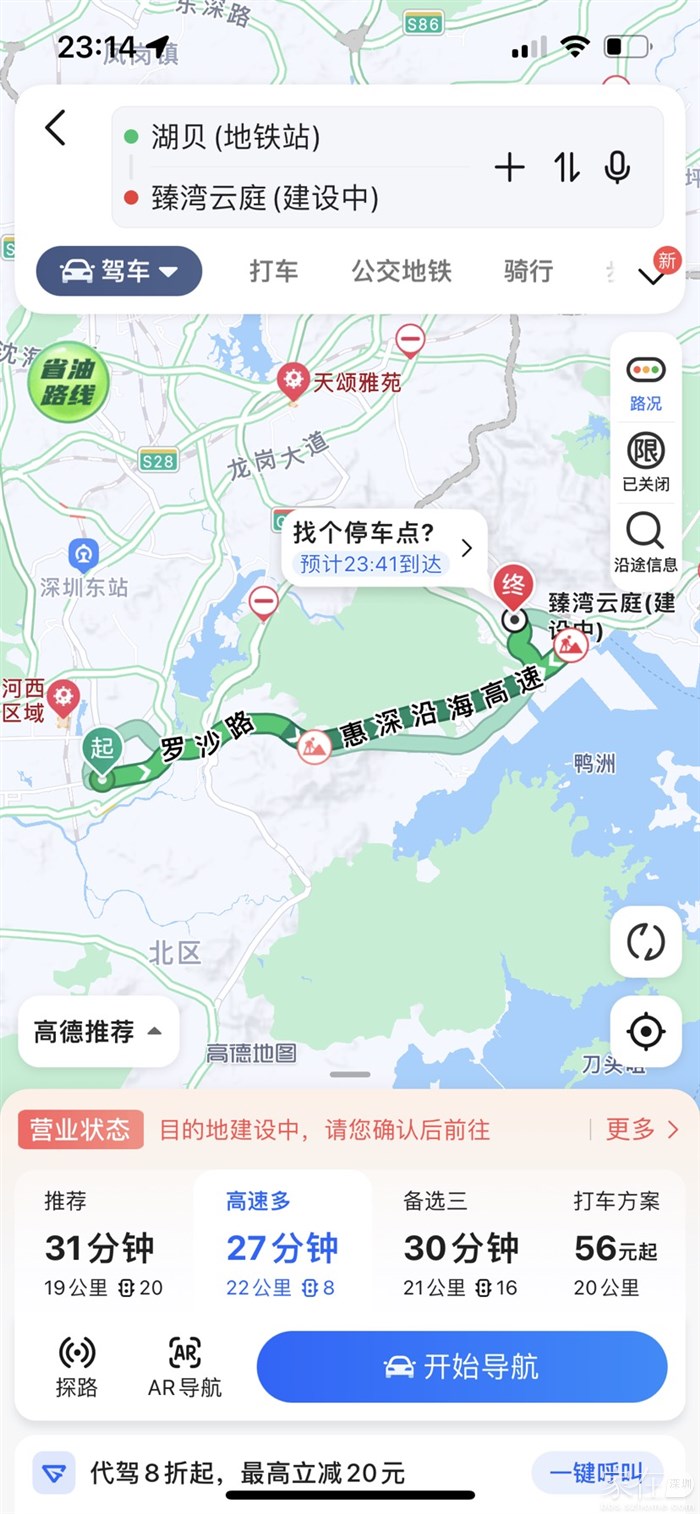This screenshot has height=1514, width=700.
Task: Expand more travel modes with the chevron
Action: [x=652, y=275]
